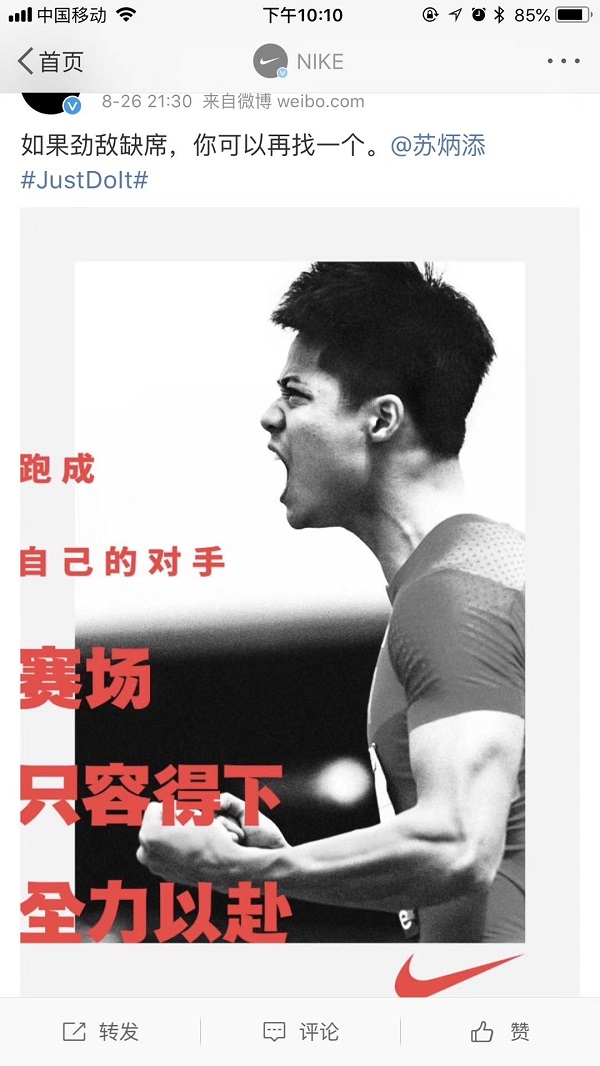600x1066 pixels.
Task: Like this post with 赞
Action: (x=500, y=1031)
